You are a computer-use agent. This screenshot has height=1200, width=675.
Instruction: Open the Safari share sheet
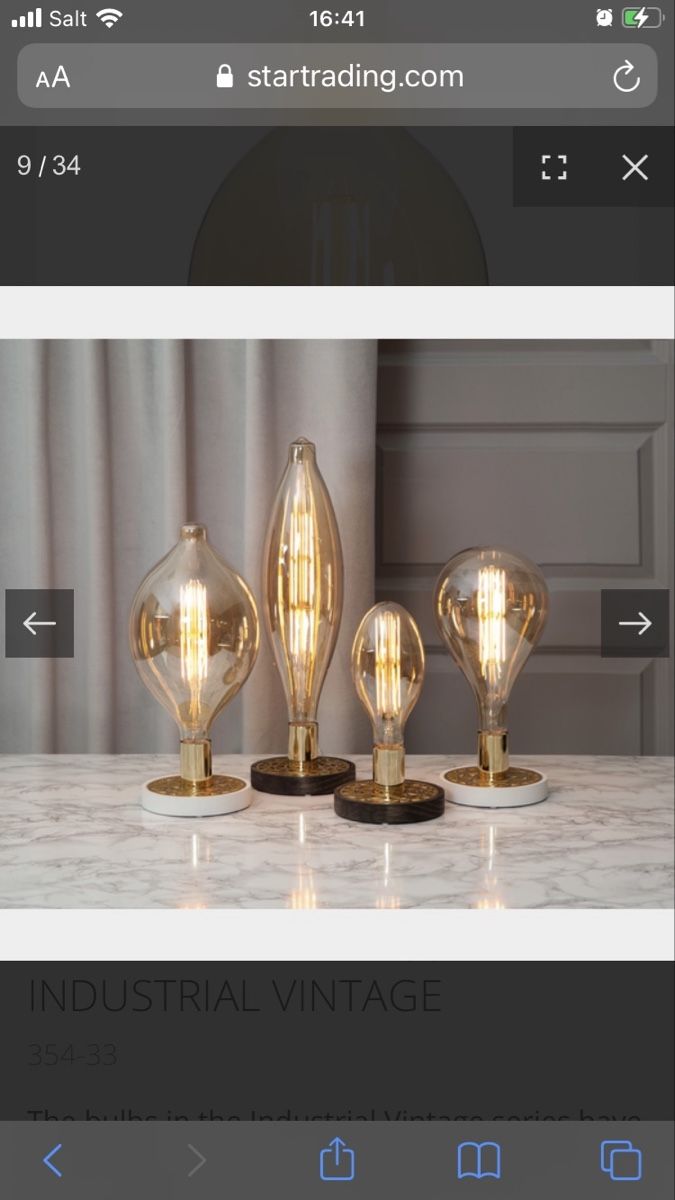[337, 1159]
